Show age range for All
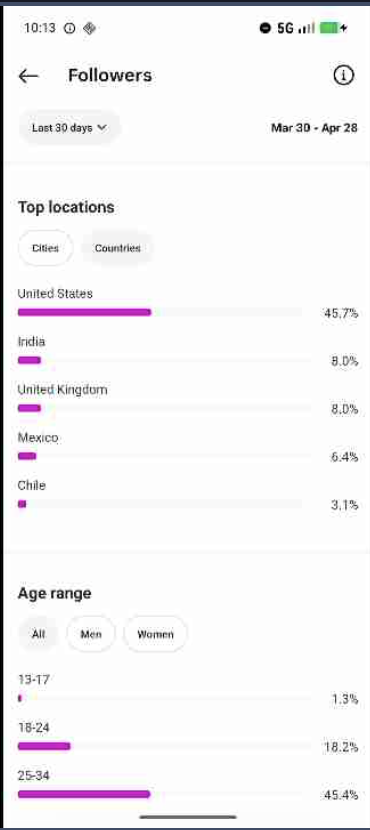Screen dimensions: 370x830 click(38, 634)
